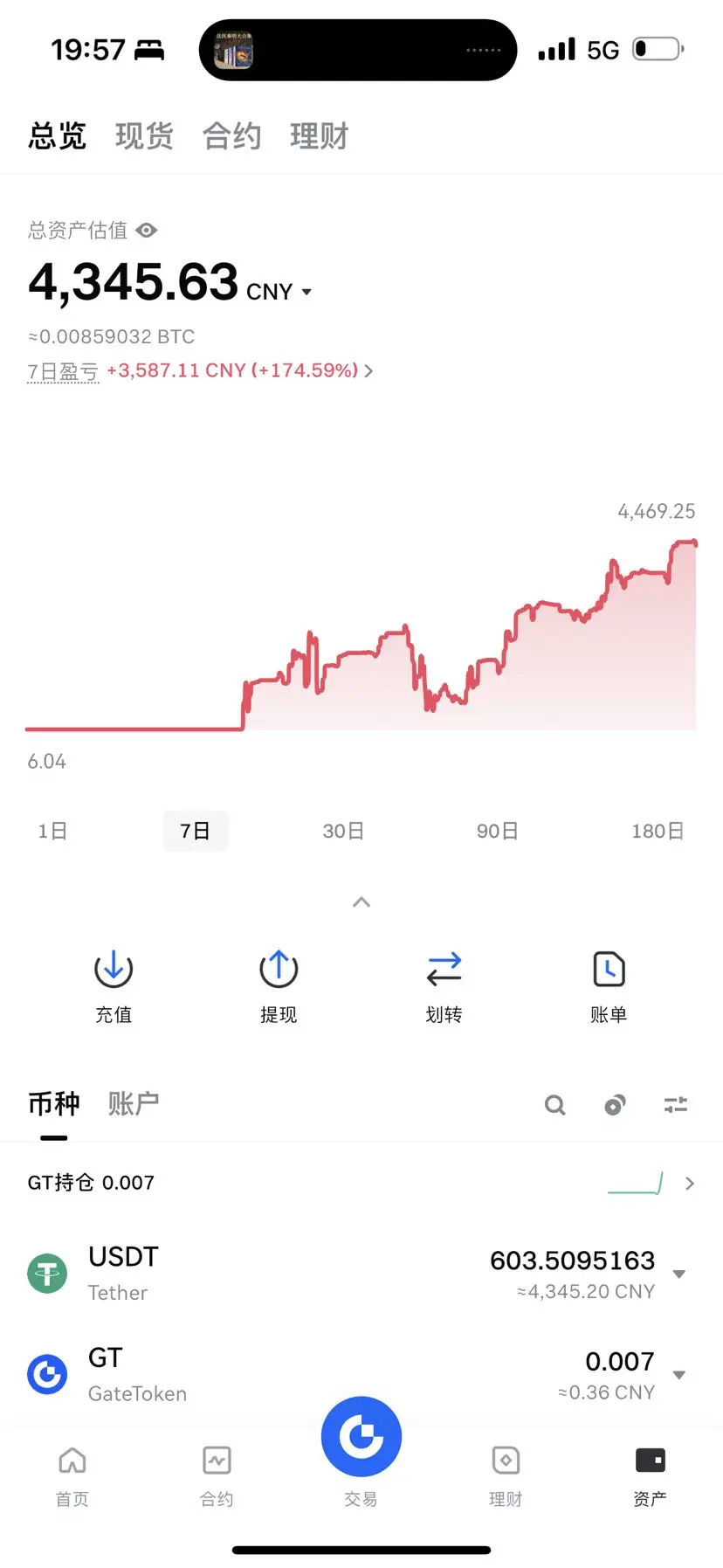Open the coin list filter settings
Screen dimensions: 723x1568
[676, 1105]
